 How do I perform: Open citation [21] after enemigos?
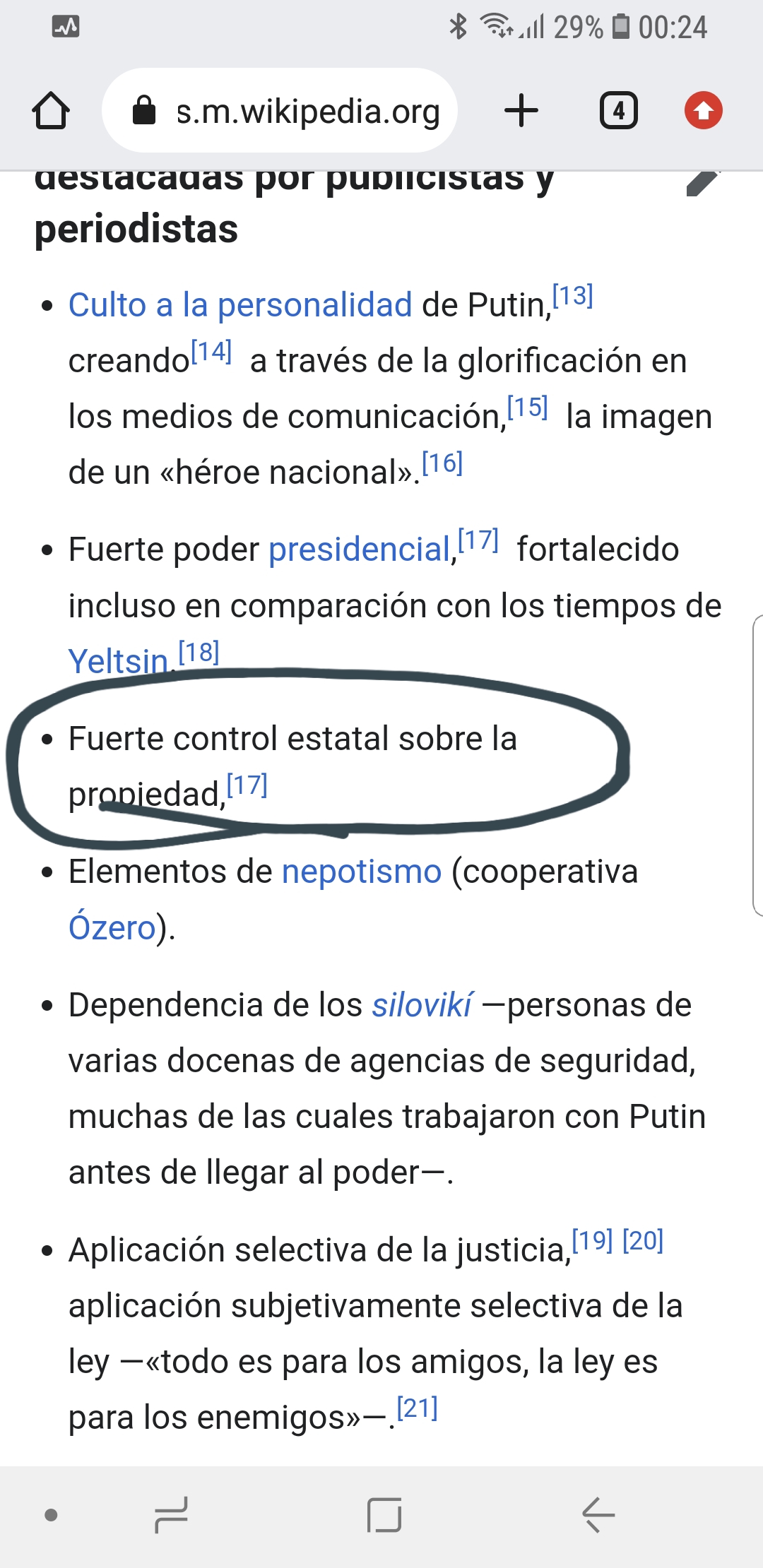(x=417, y=1408)
